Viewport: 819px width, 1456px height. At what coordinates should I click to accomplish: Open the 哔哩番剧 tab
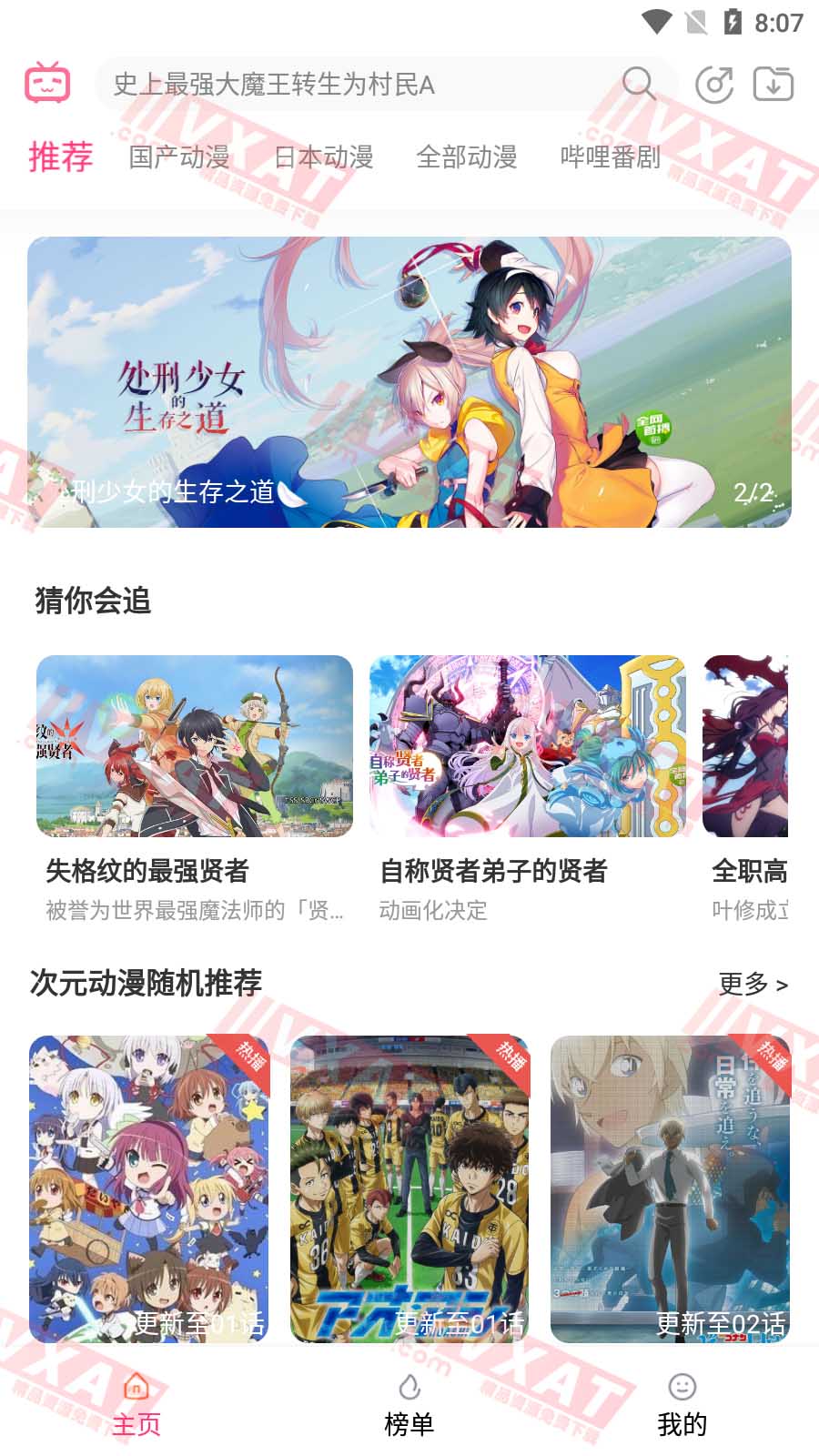click(x=607, y=157)
